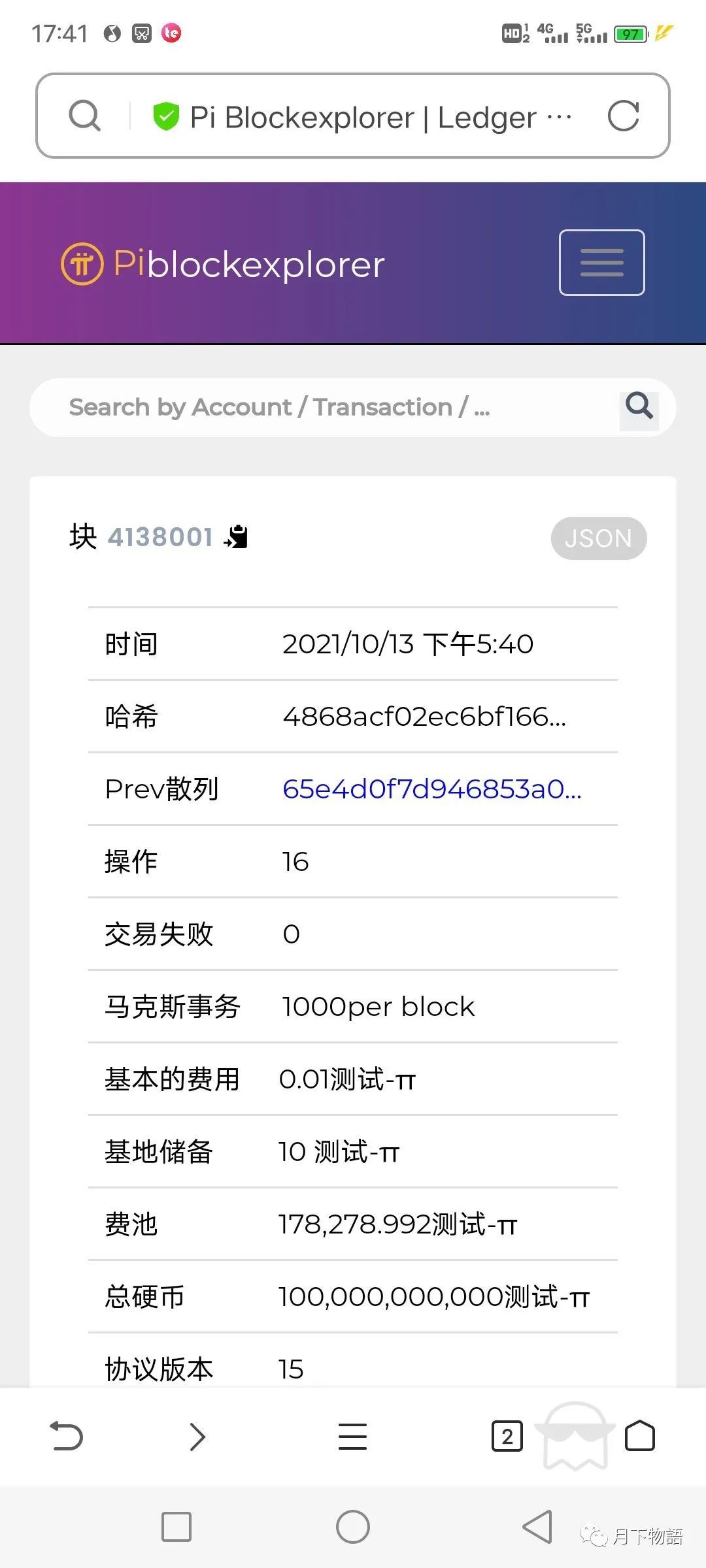Reload the page
Screen dimensions: 706x1568
coord(623,117)
